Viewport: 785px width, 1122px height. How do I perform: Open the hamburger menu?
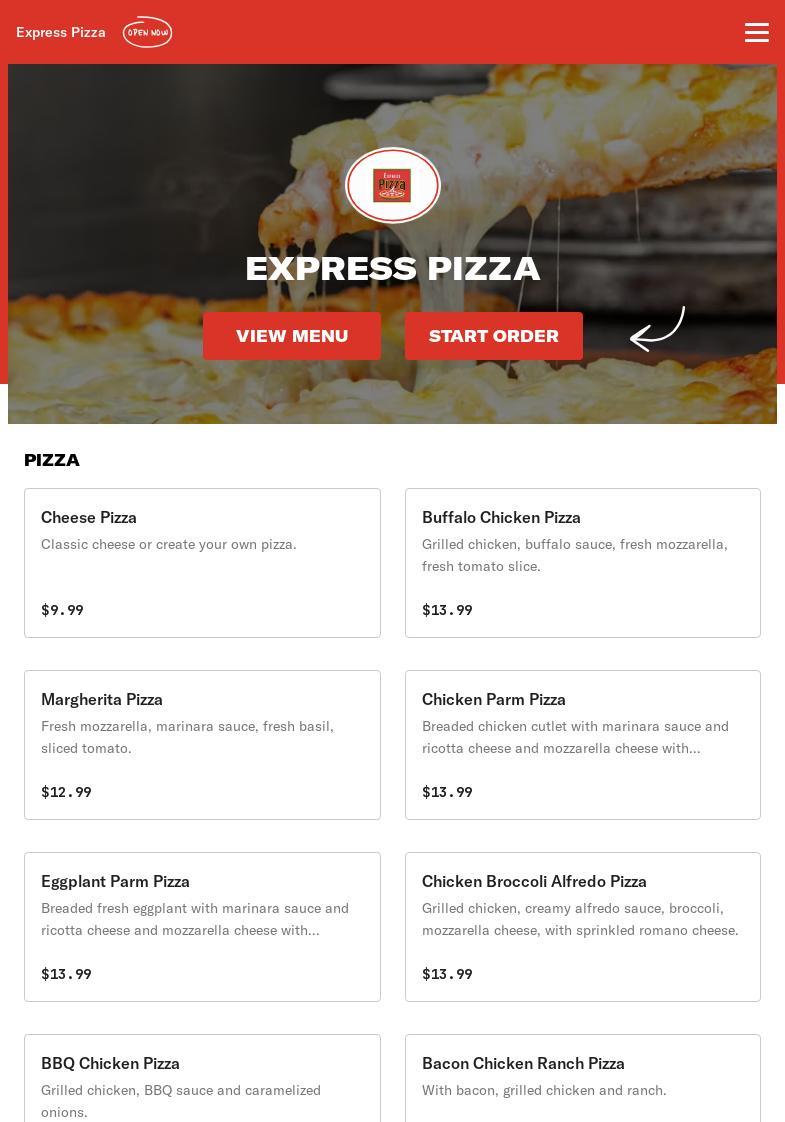(756, 32)
